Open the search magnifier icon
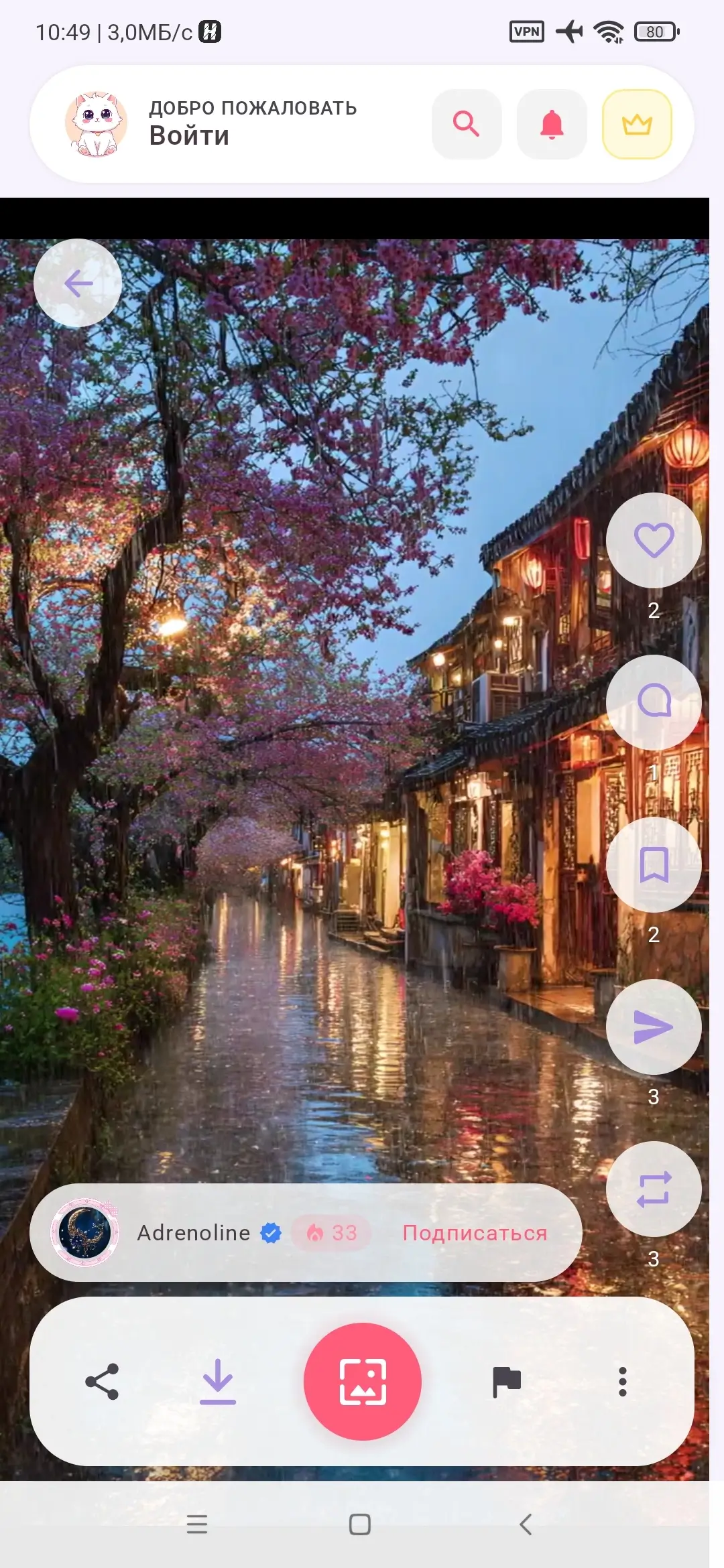The image size is (724, 1568). [467, 124]
